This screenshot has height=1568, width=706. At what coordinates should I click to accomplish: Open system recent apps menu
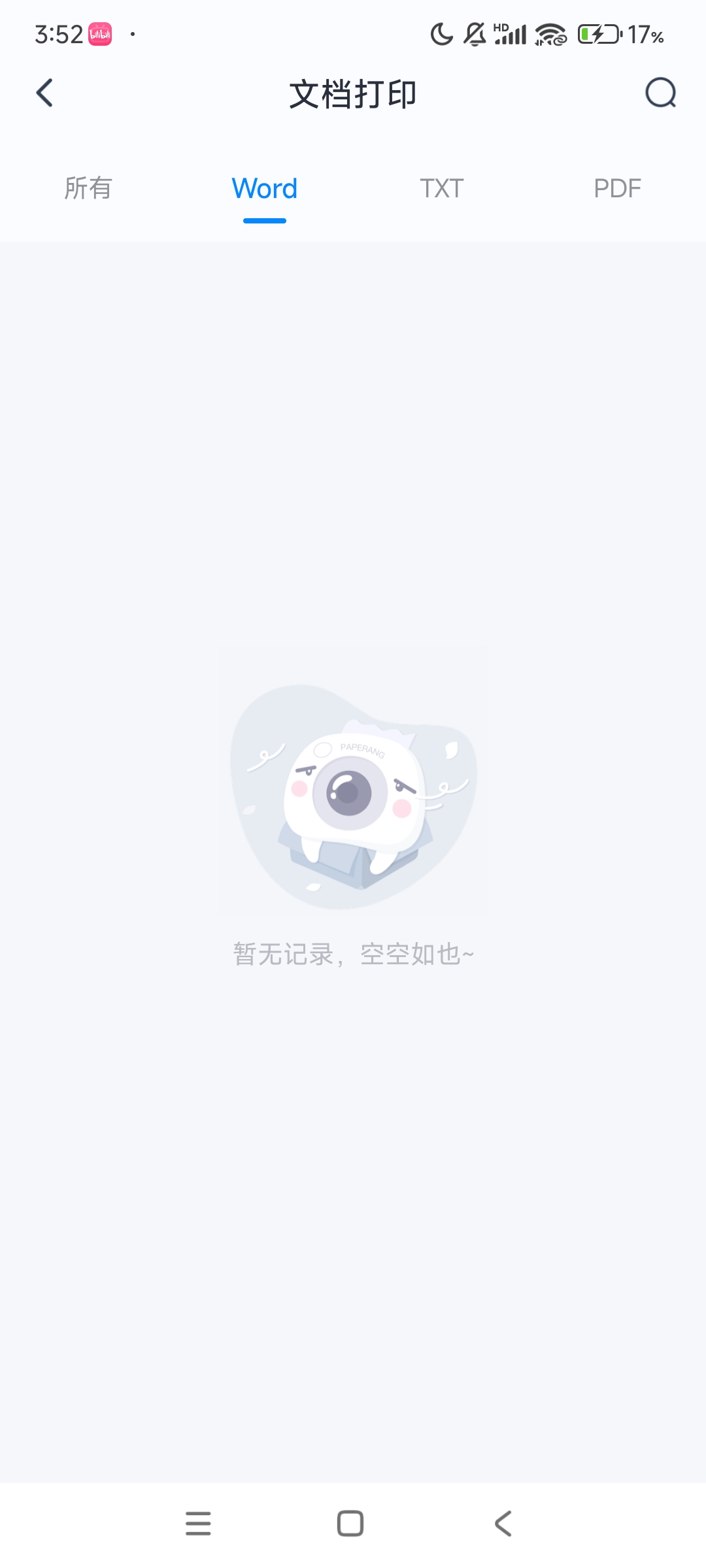coord(198,1524)
